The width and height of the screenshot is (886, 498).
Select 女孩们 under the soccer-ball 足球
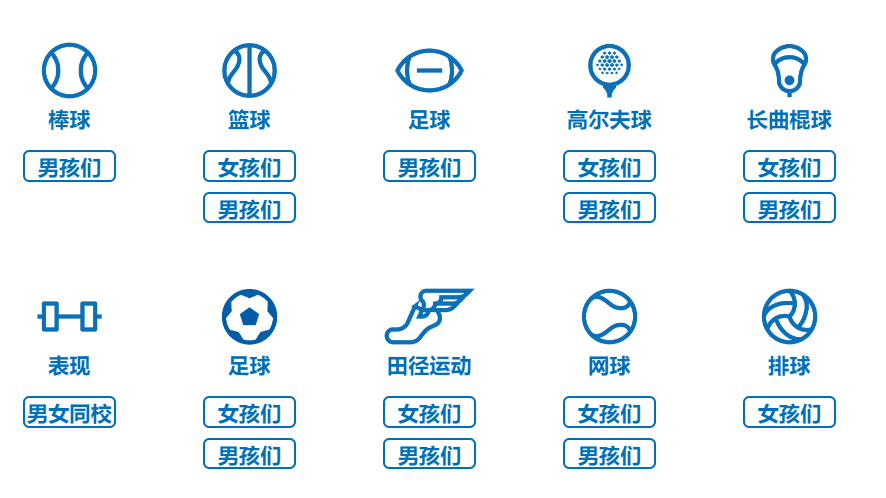coord(249,412)
